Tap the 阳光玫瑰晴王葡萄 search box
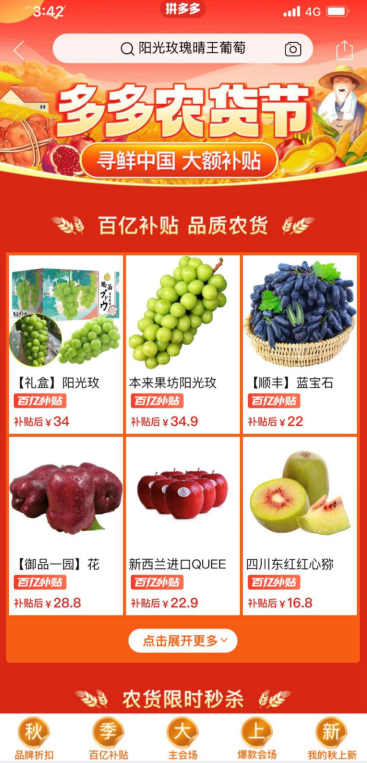 (x=183, y=49)
